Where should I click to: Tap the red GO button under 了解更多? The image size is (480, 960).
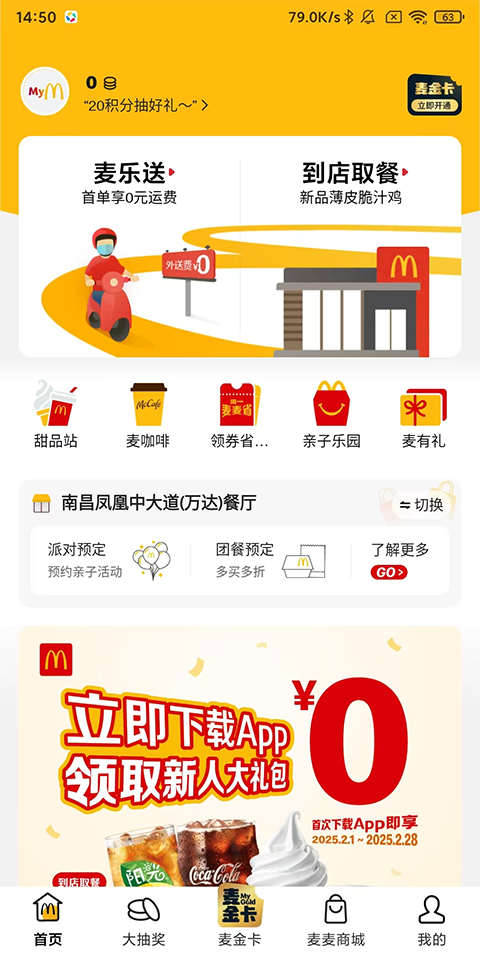(389, 572)
